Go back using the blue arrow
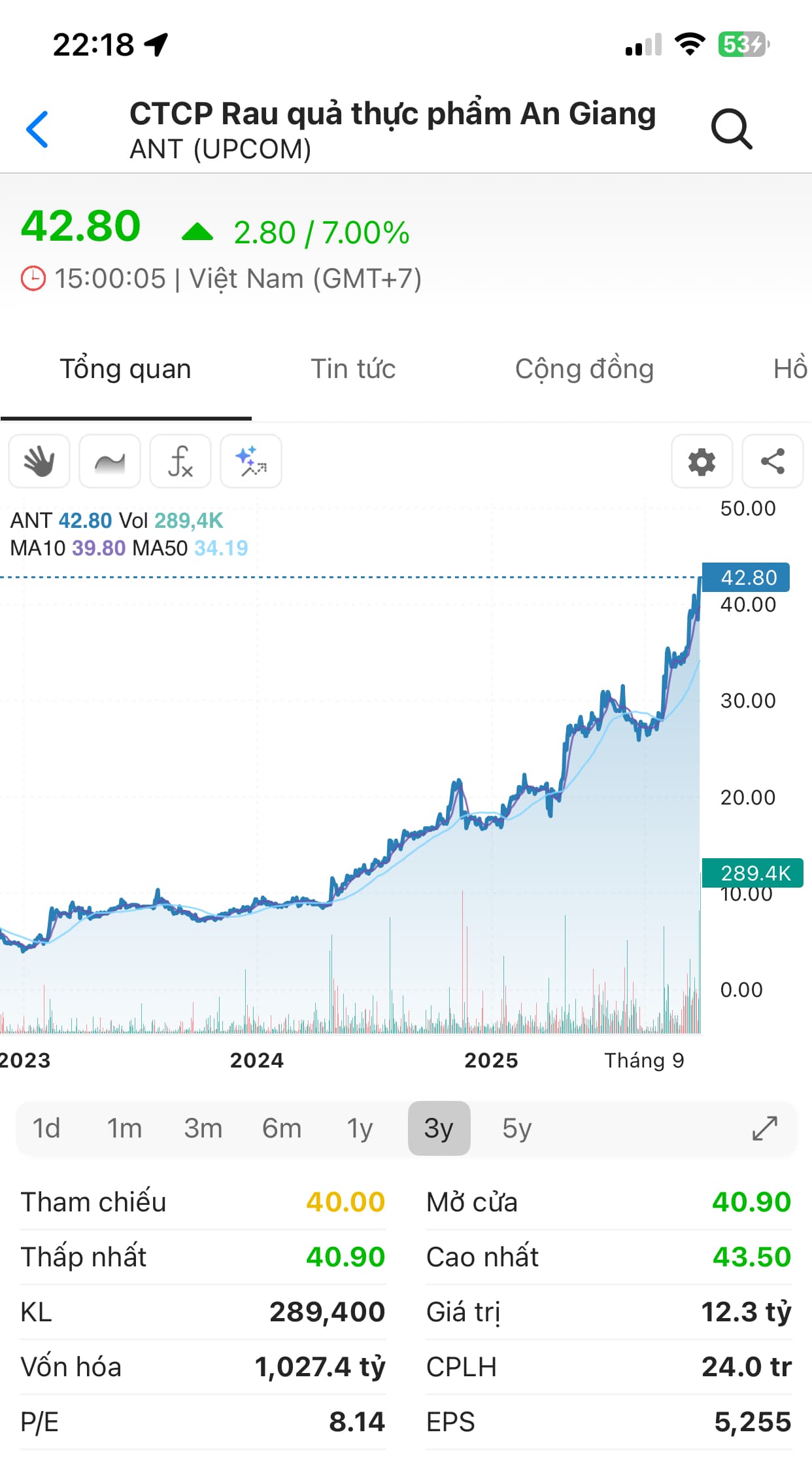The image size is (812, 1477). click(x=37, y=129)
